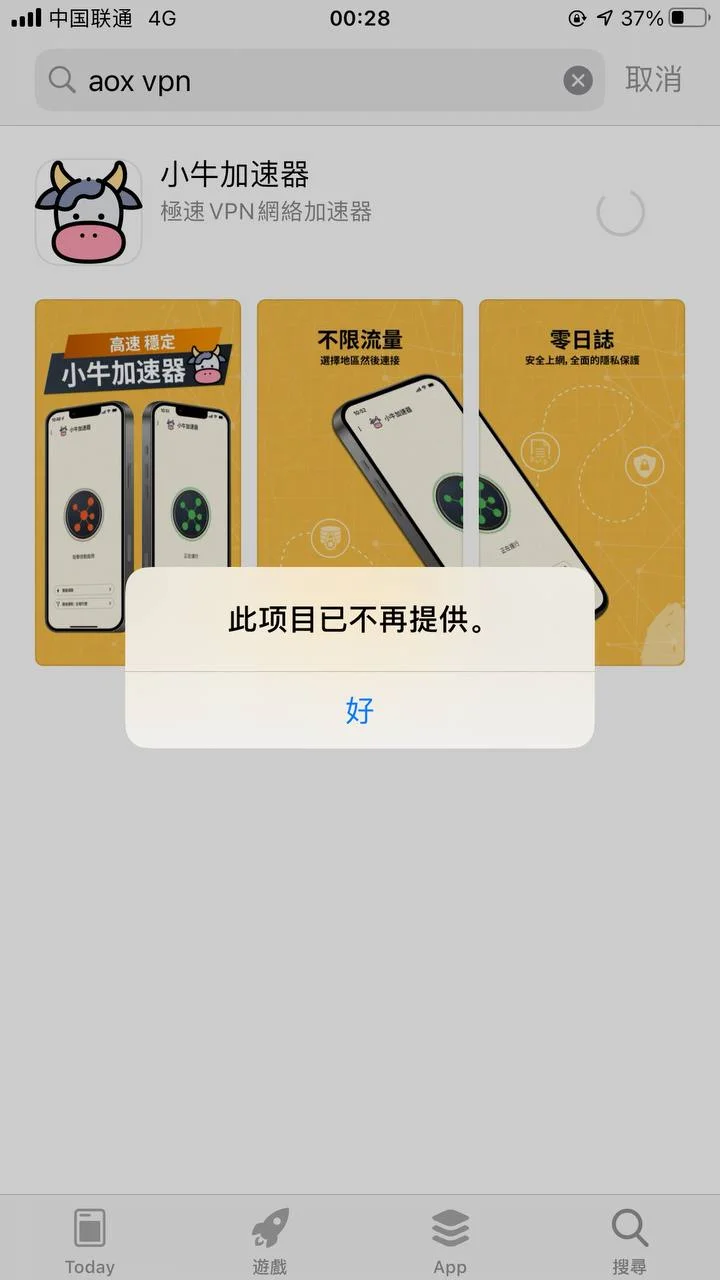Cancel the search with 取消

pos(653,79)
